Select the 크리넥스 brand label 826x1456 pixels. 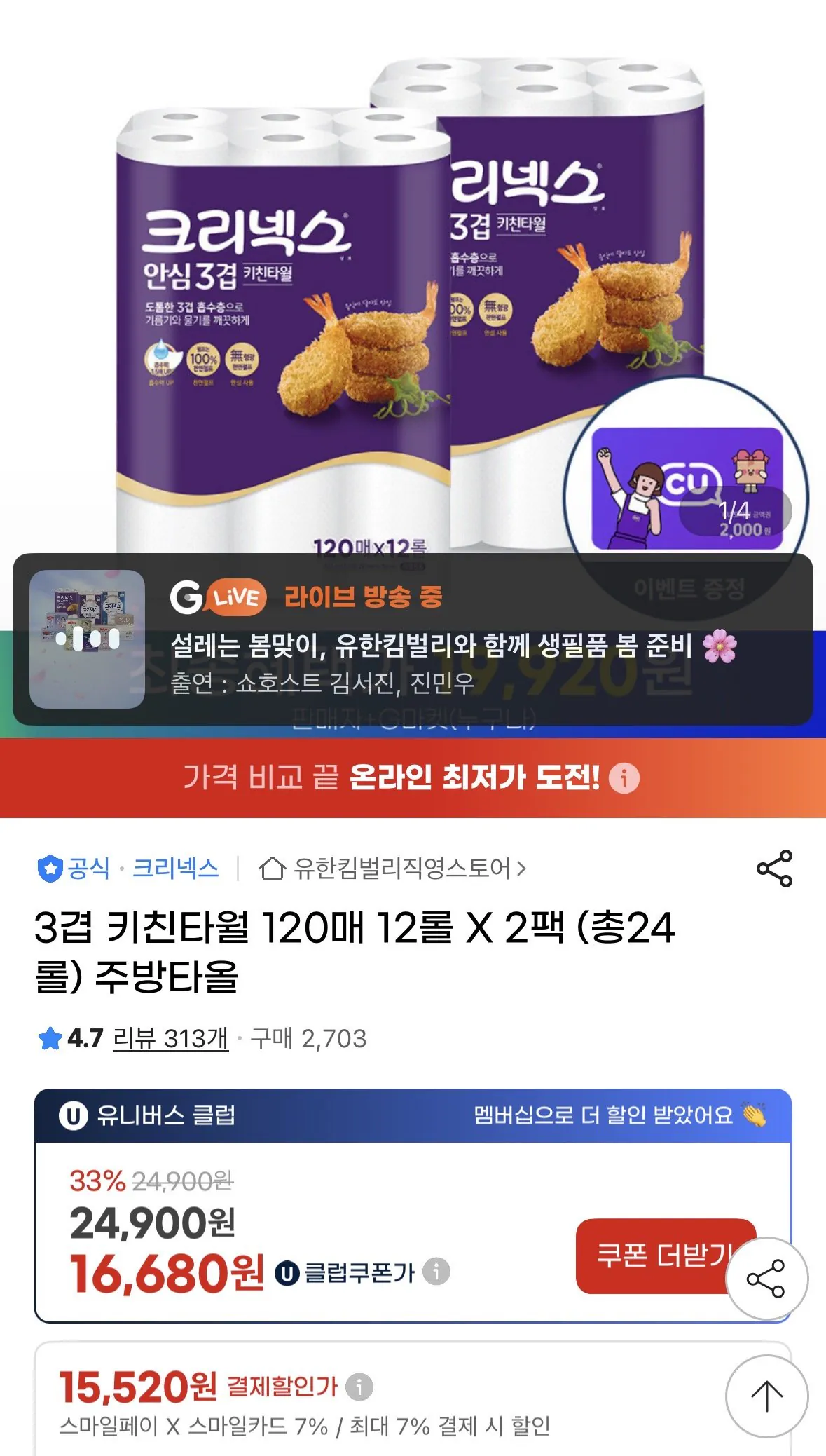click(175, 869)
